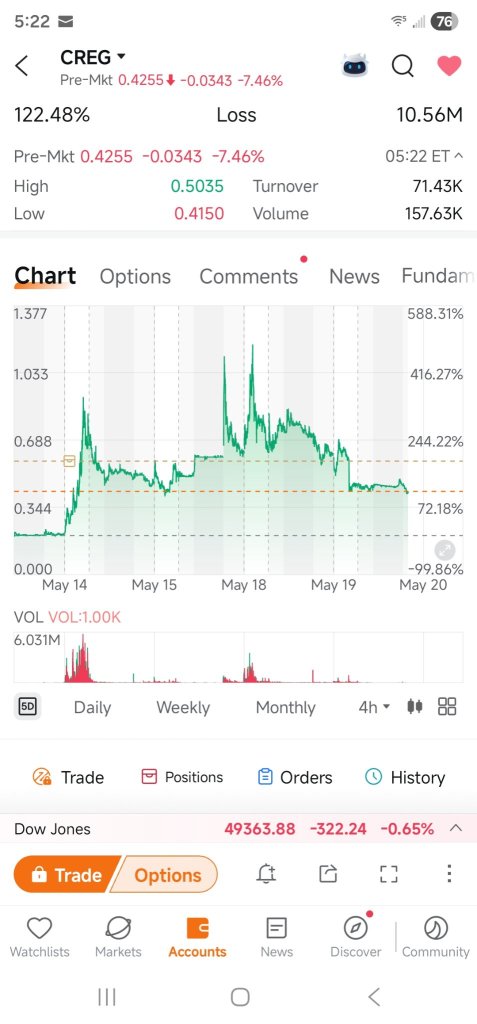The height and width of the screenshot is (1024, 477).
Task: Collapse the pre-market quote details
Action: [x=458, y=156]
